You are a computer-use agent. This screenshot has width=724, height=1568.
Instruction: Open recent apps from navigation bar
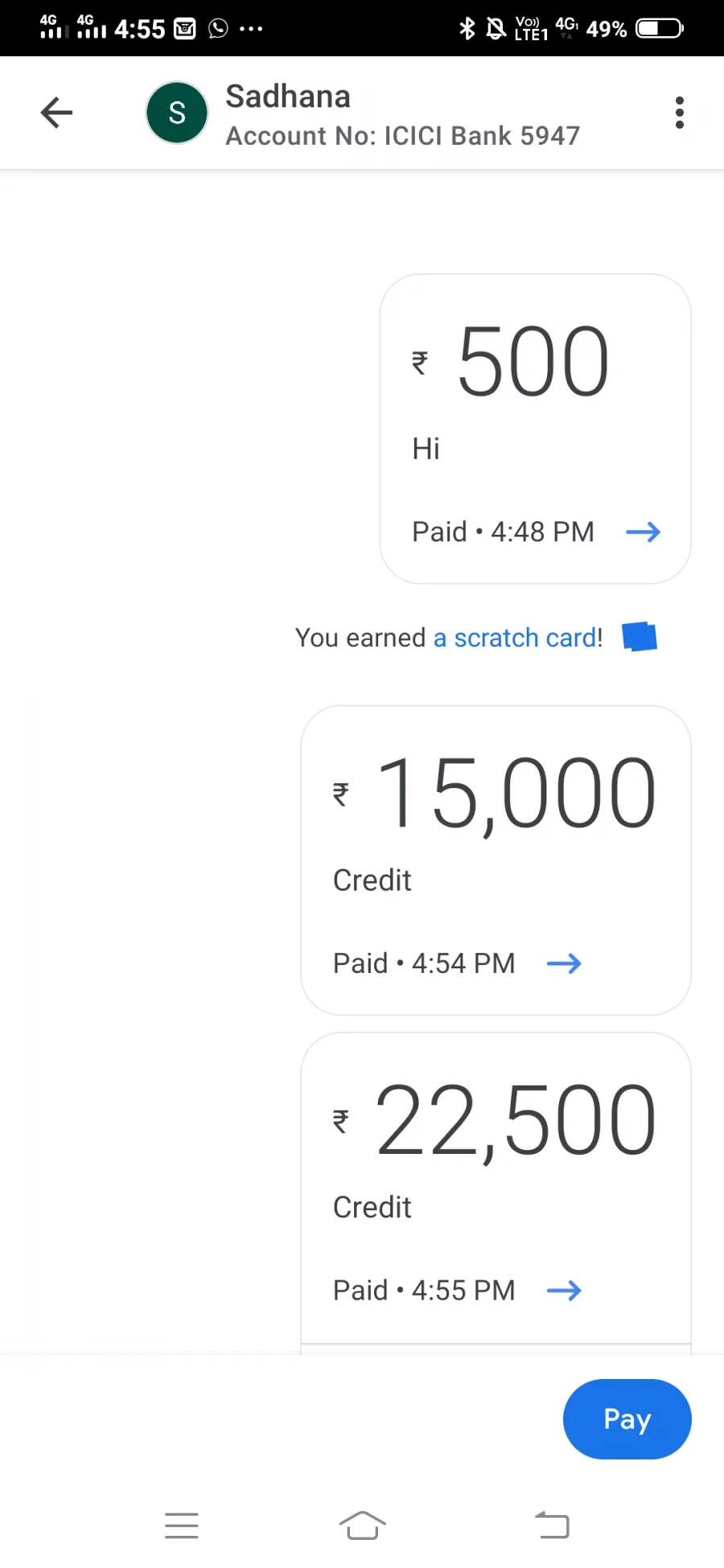click(x=182, y=1525)
